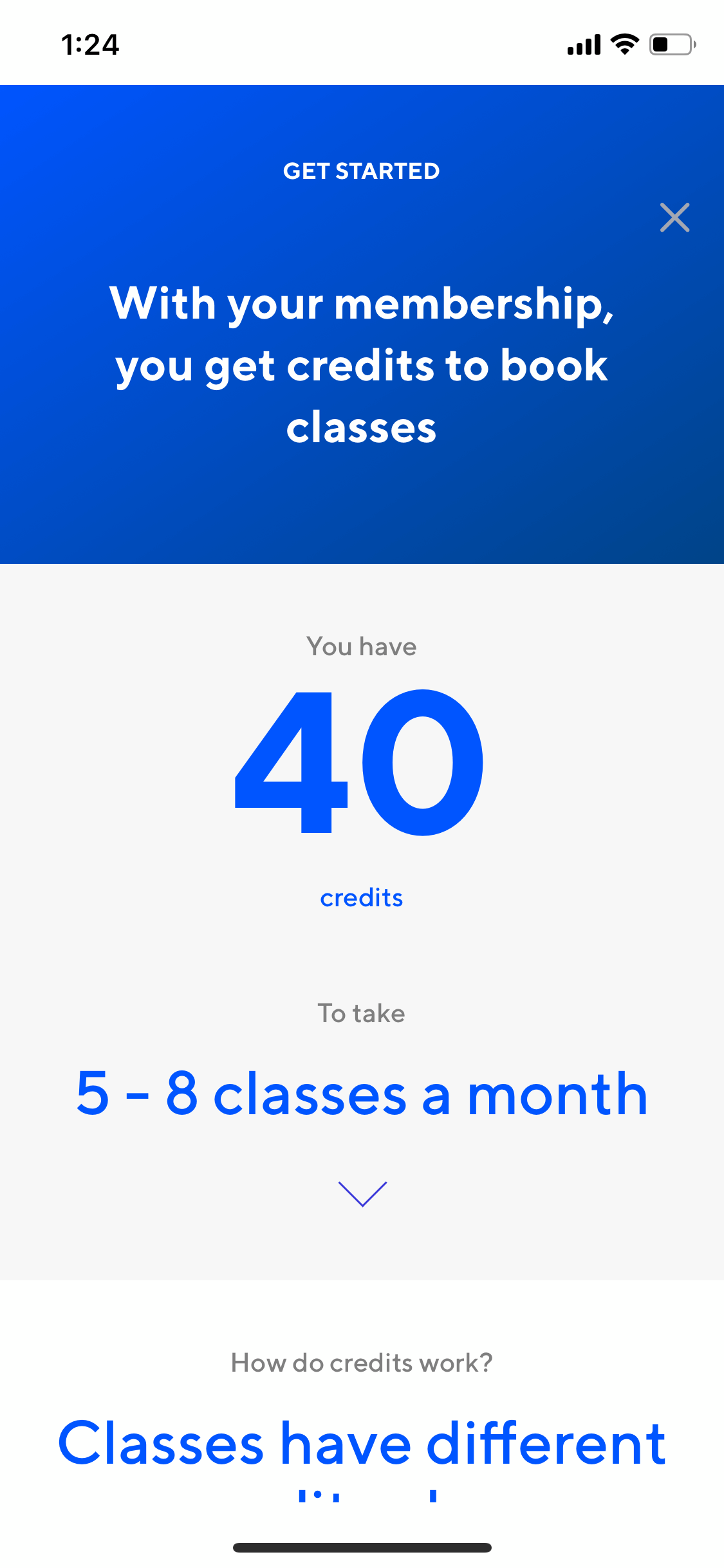Viewport: 724px width, 1568px height.
Task: Tap the down chevron below classes a month
Action: 362,1194
